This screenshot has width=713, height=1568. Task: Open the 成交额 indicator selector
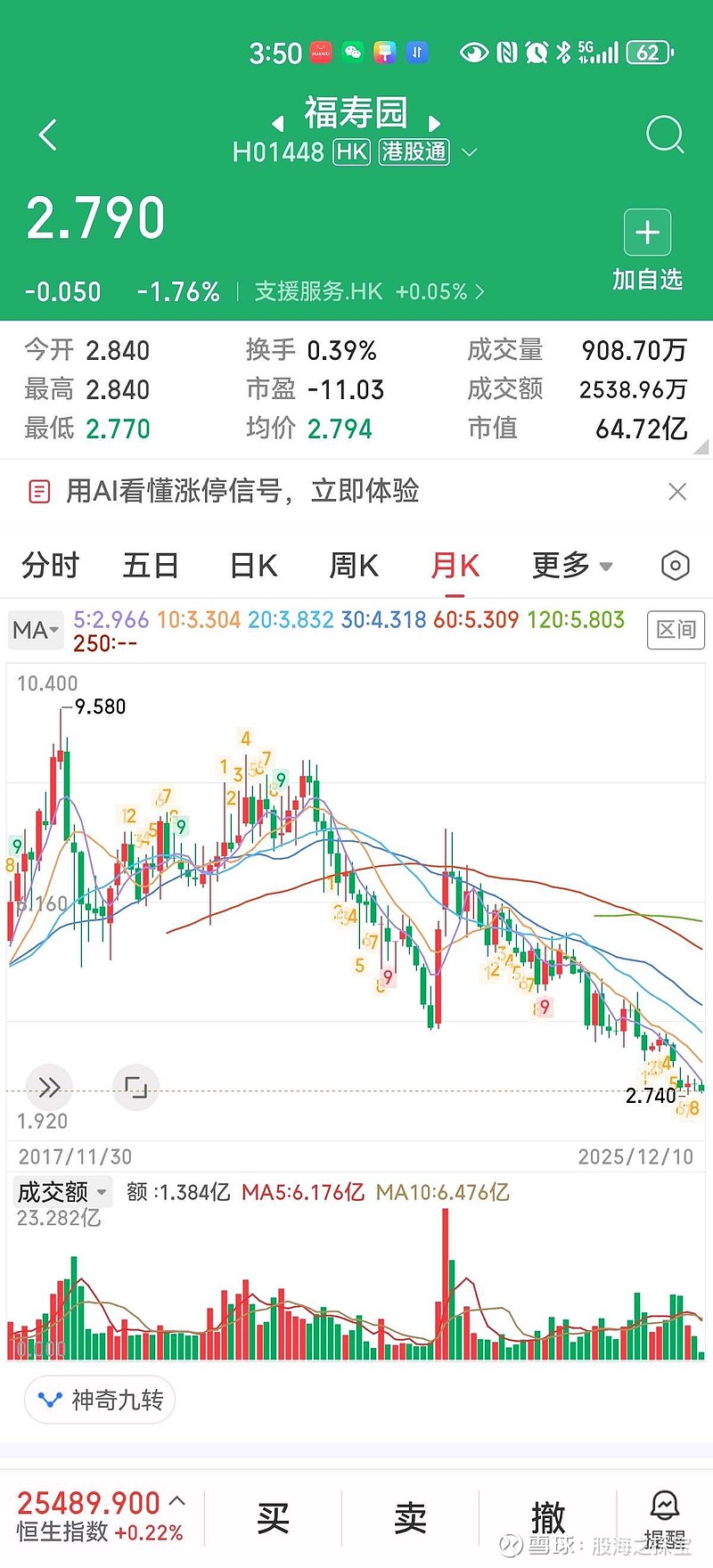click(62, 1191)
